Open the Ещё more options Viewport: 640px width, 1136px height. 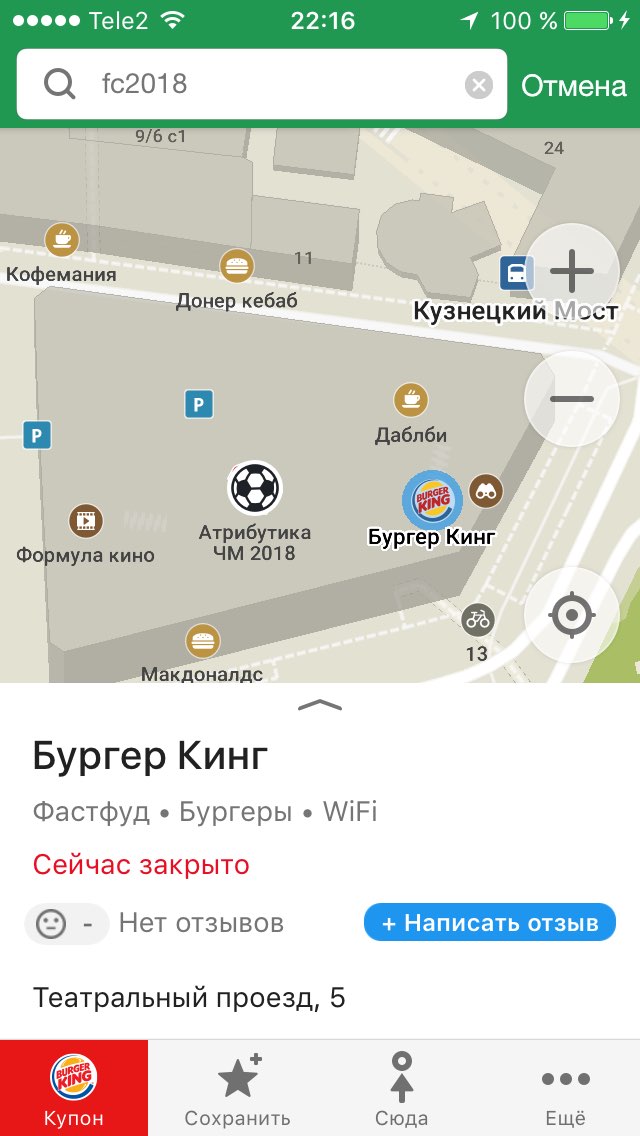click(565, 1088)
